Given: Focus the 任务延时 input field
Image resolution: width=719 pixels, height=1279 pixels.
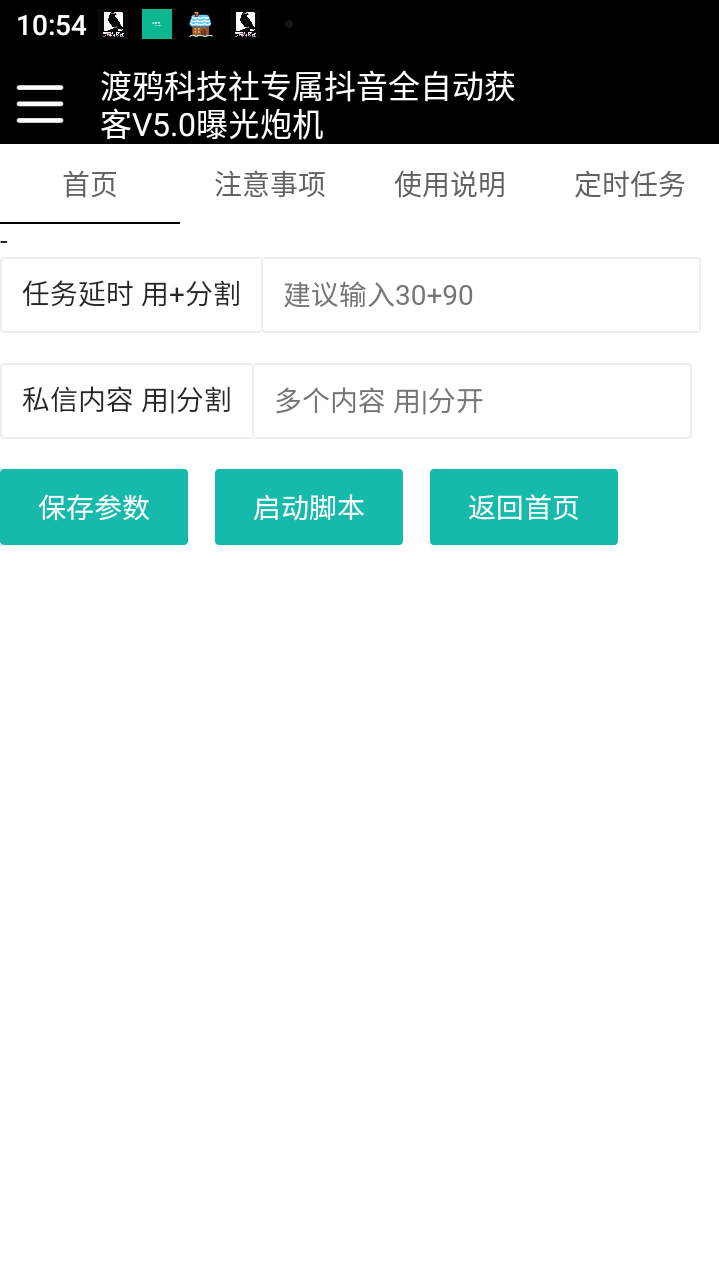Looking at the screenshot, I should (480, 295).
